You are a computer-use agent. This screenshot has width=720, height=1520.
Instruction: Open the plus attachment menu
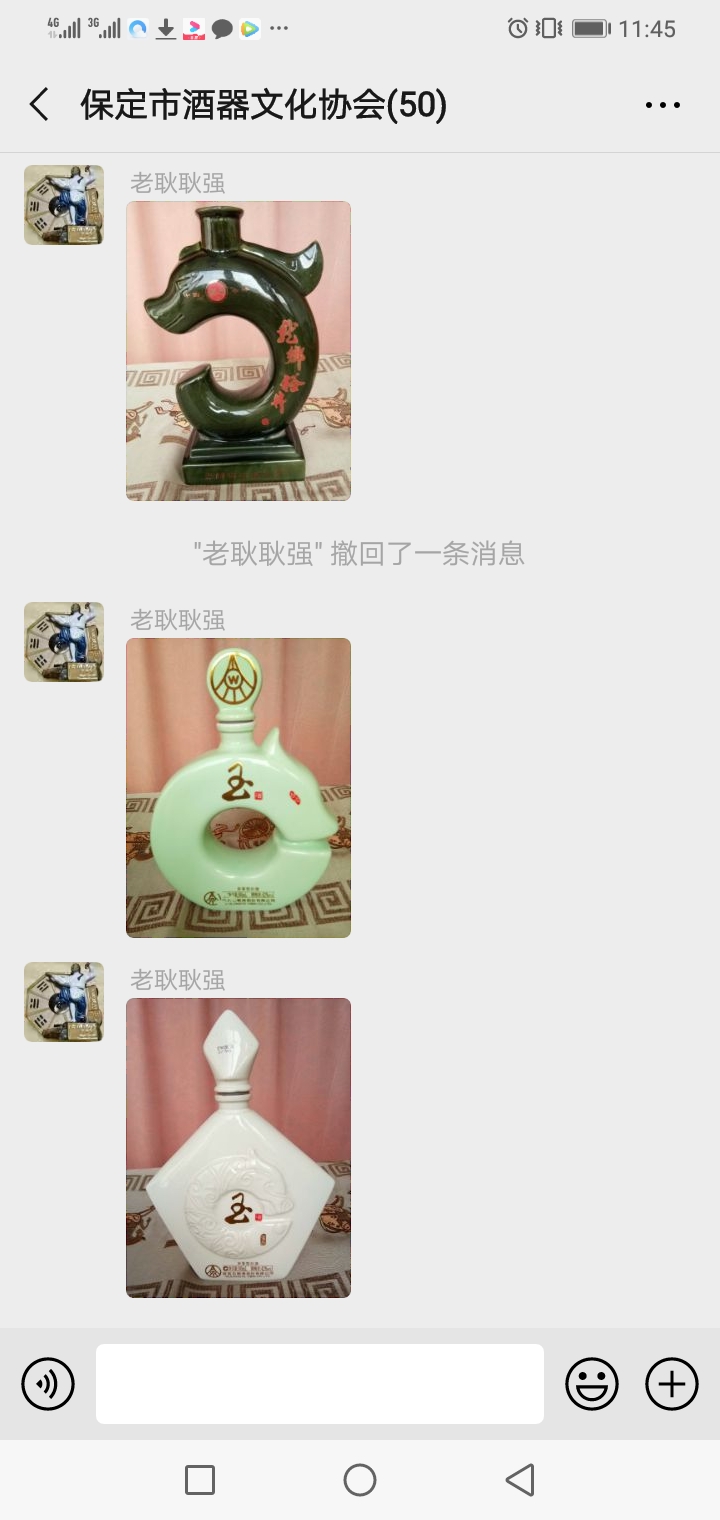(672, 1384)
